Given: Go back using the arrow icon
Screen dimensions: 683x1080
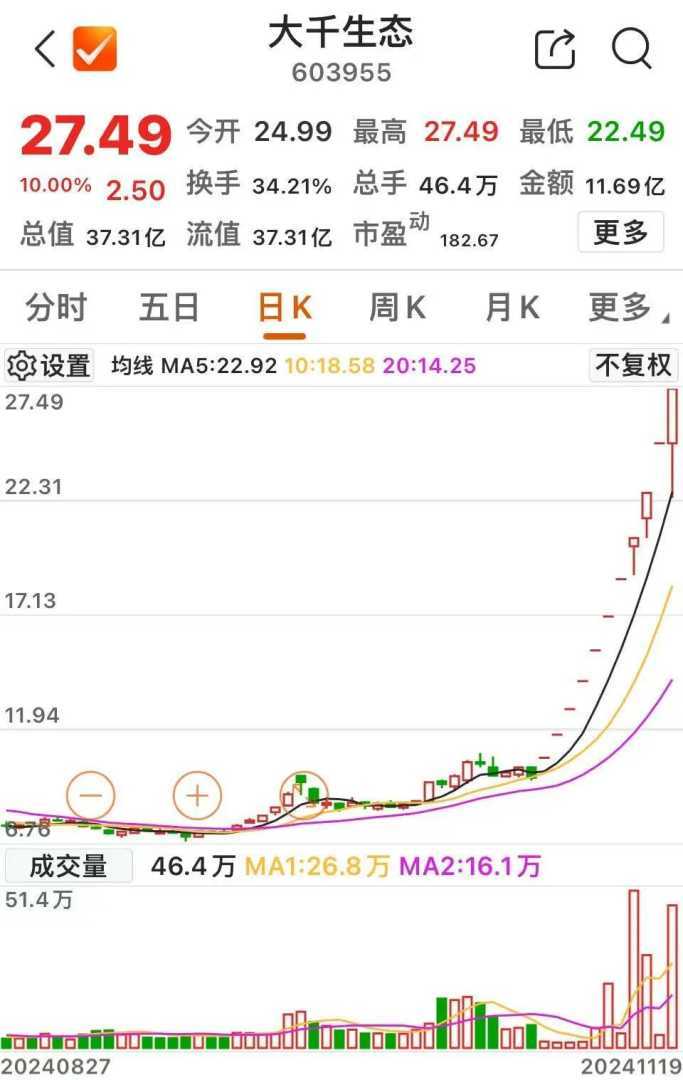Looking at the screenshot, I should point(45,48).
